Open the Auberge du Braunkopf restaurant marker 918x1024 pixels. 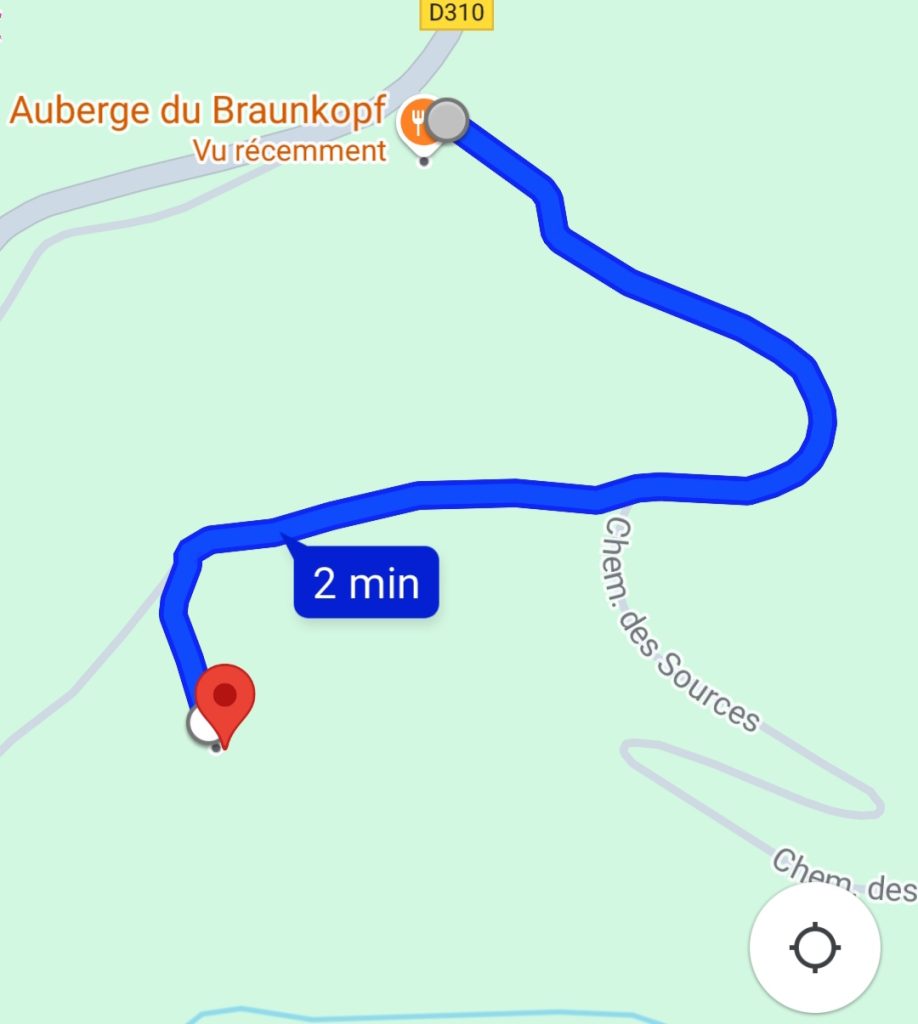pyautogui.click(x=418, y=124)
